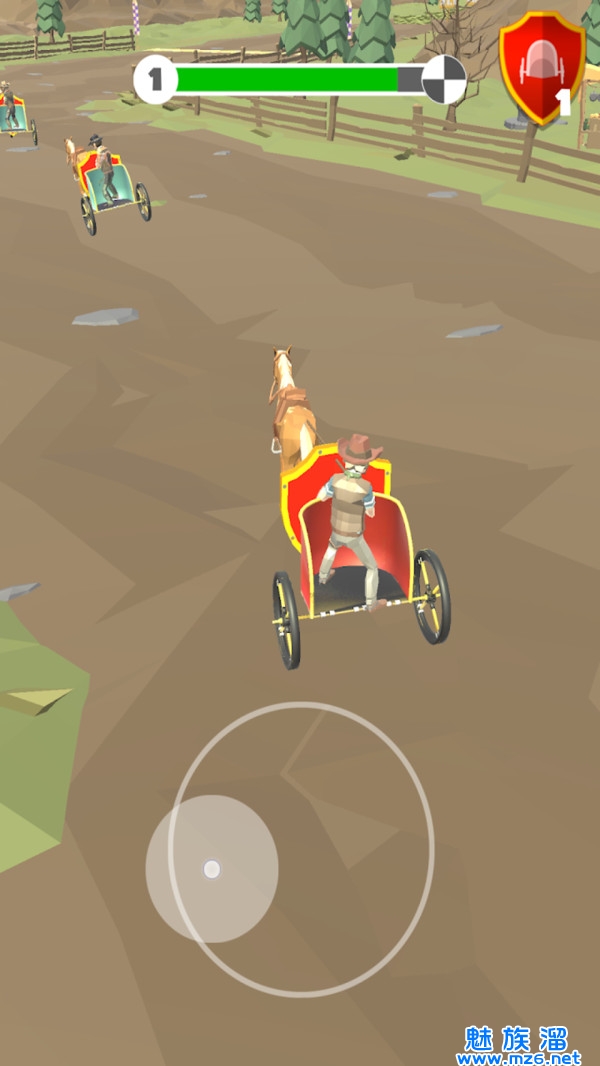Tap the virtual joystick knob
Image resolution: width=600 pixels, height=1066 pixels.
(212, 869)
